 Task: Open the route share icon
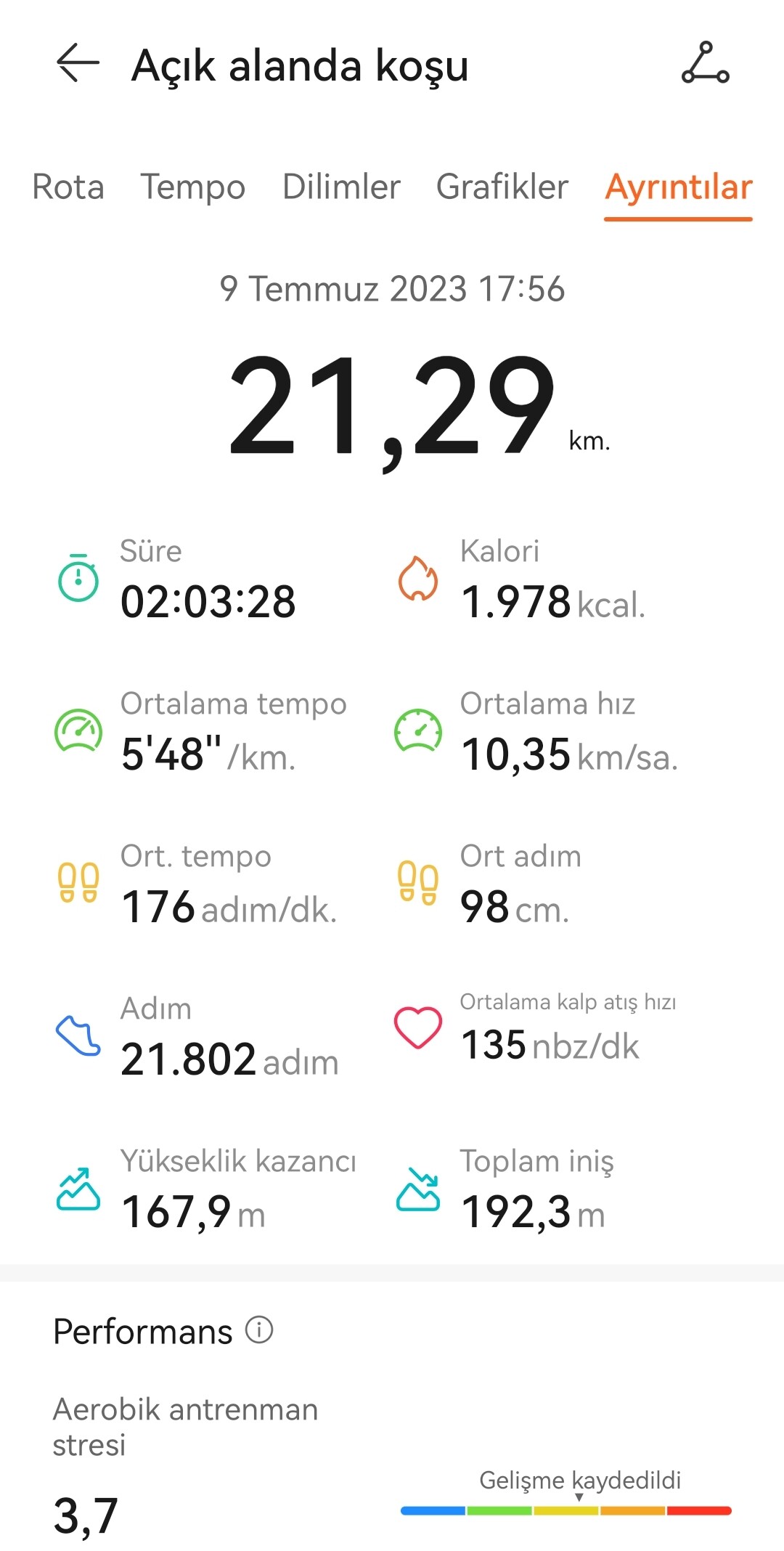tap(705, 63)
